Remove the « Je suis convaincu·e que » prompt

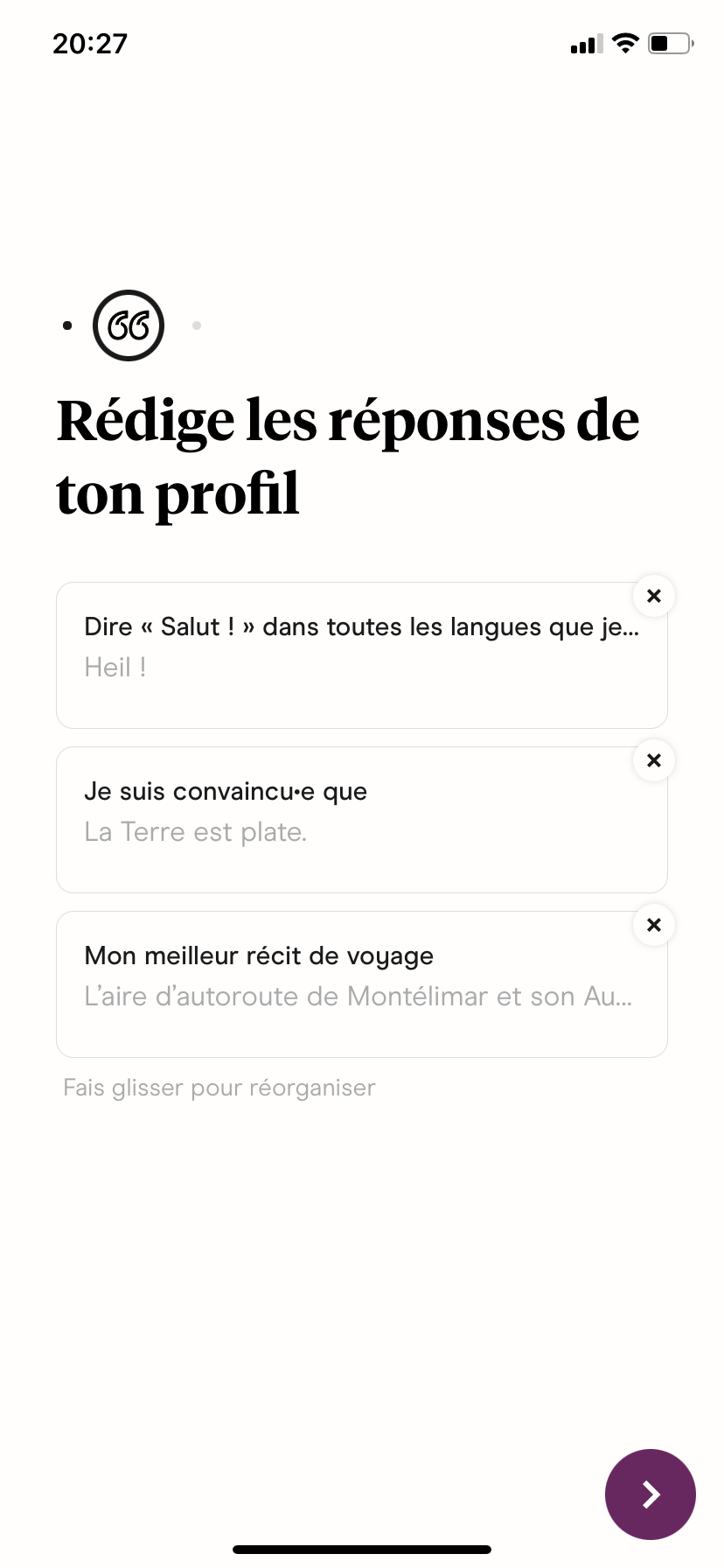[x=653, y=760]
